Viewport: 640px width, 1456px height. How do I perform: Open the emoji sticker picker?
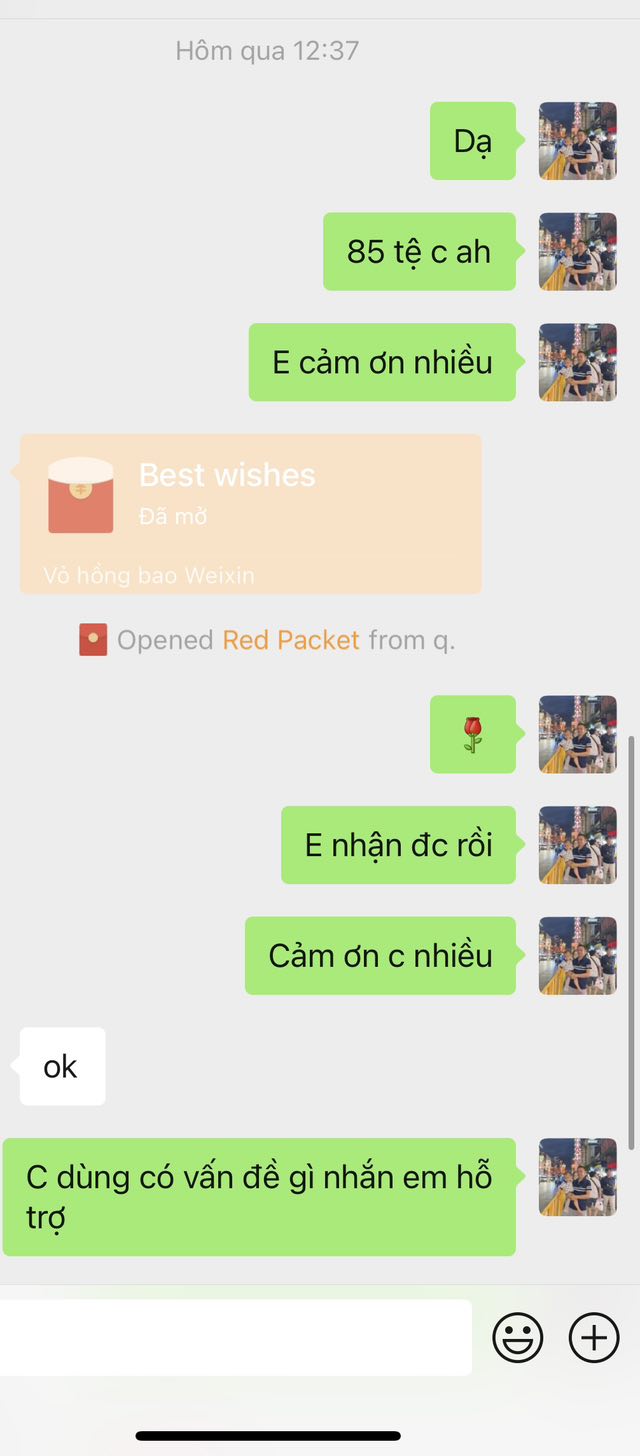518,1337
